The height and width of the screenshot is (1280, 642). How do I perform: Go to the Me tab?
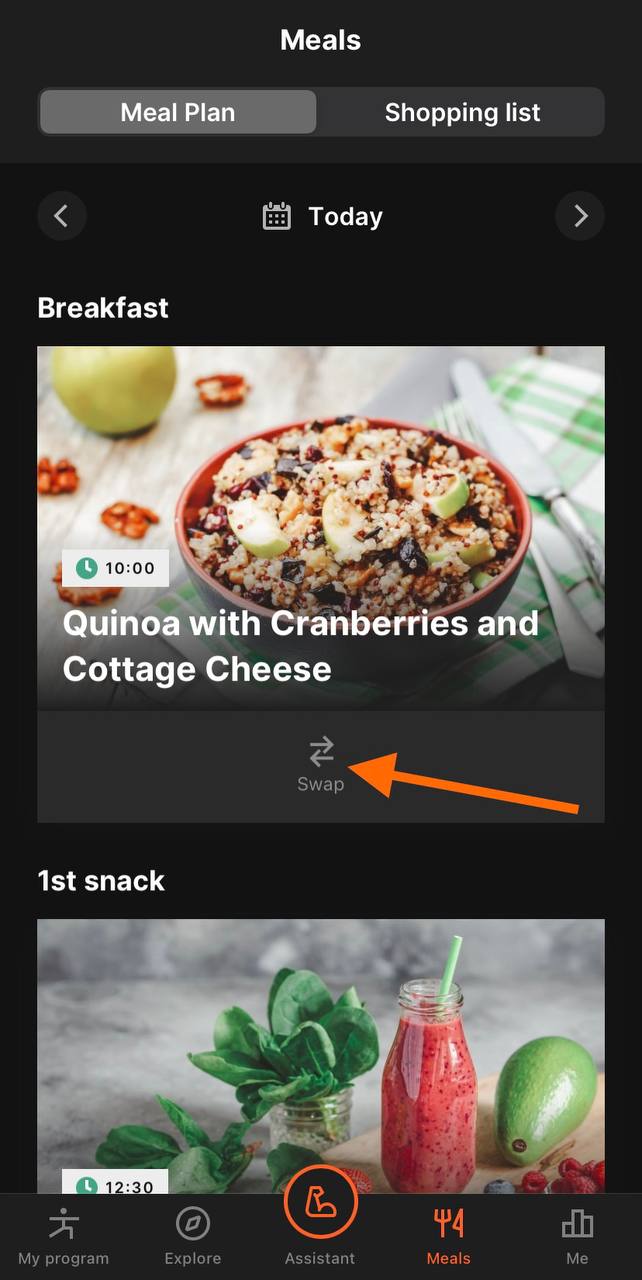(577, 1236)
